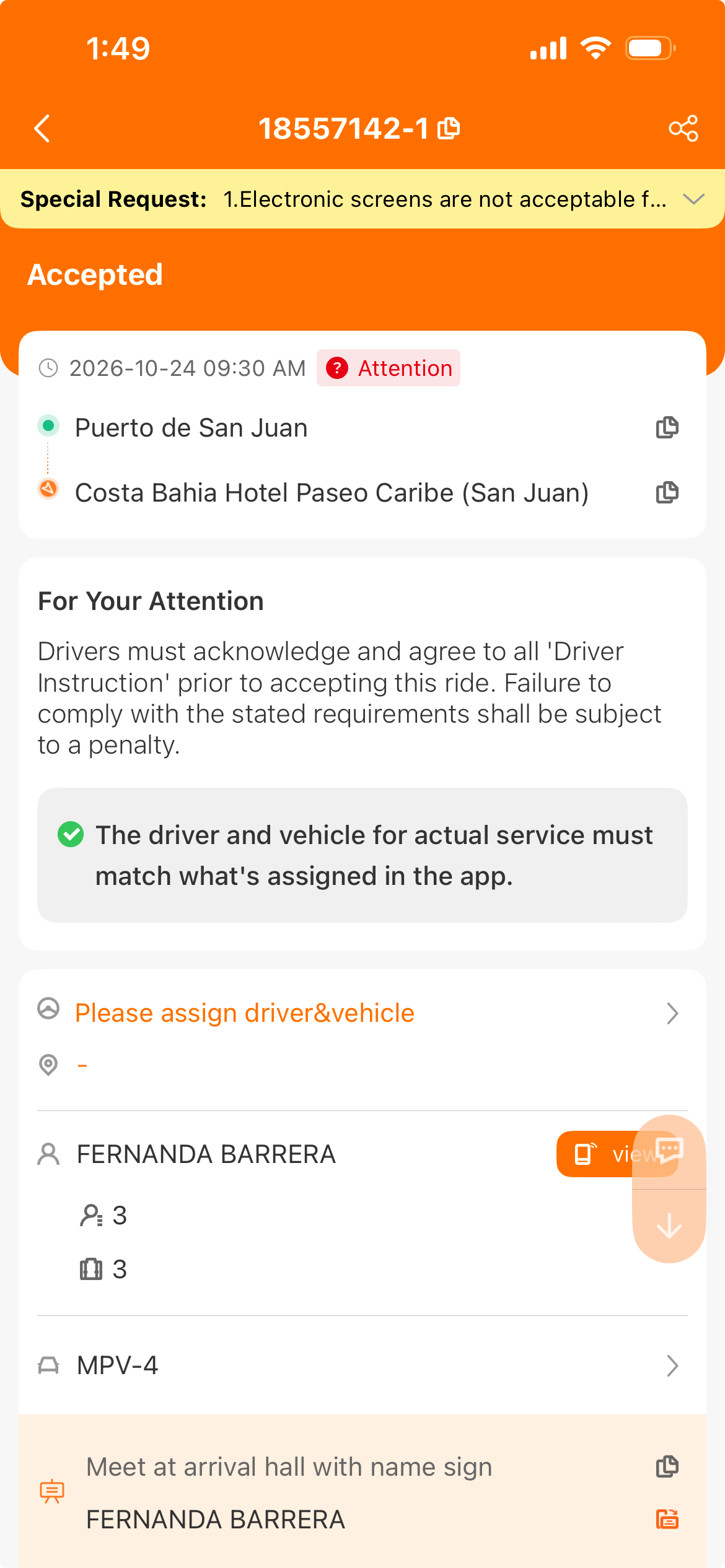Go back using the top-left arrow
The height and width of the screenshot is (1568, 725).
click(42, 129)
